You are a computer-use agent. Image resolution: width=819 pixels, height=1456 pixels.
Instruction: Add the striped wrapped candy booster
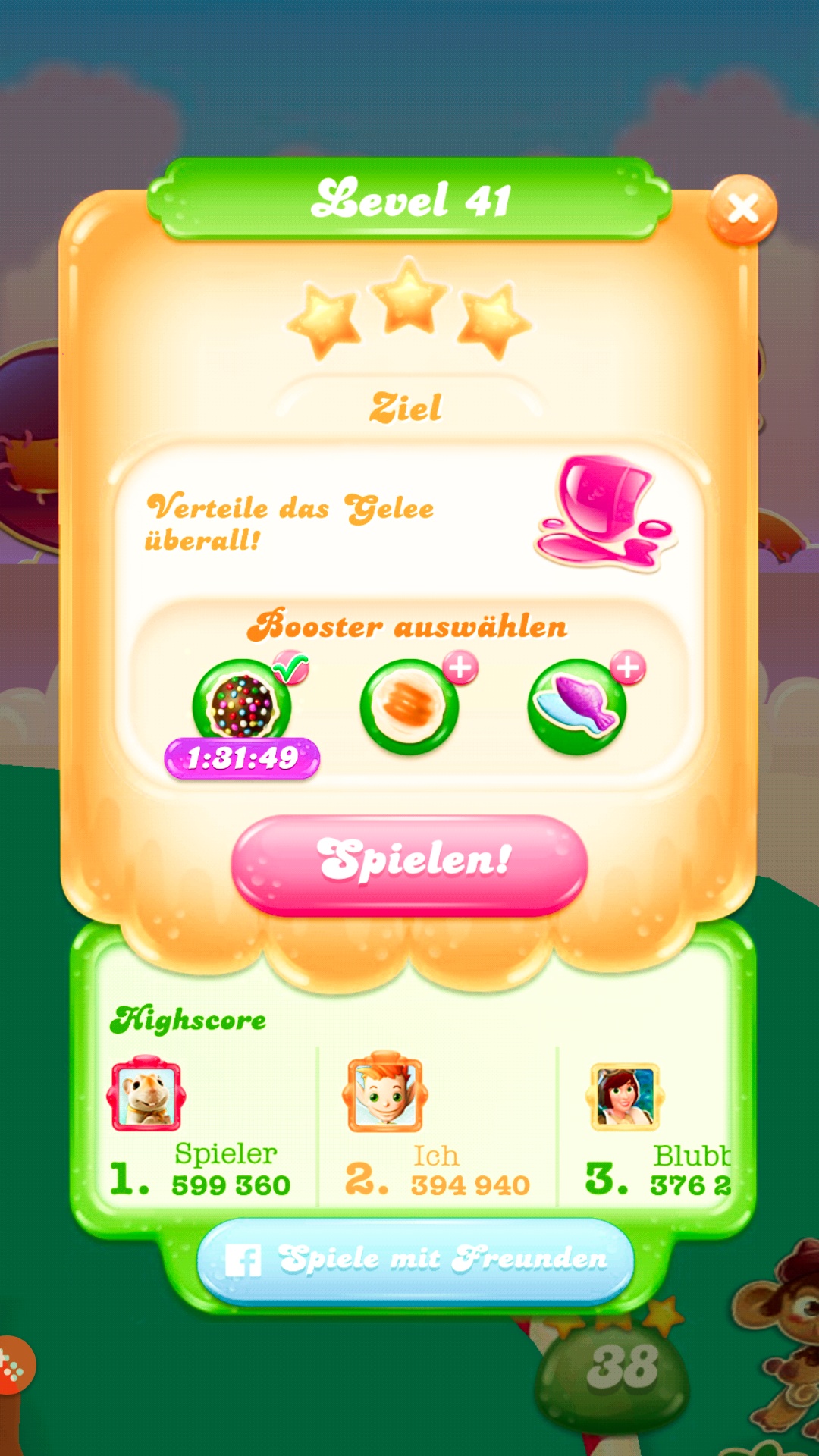click(x=409, y=707)
